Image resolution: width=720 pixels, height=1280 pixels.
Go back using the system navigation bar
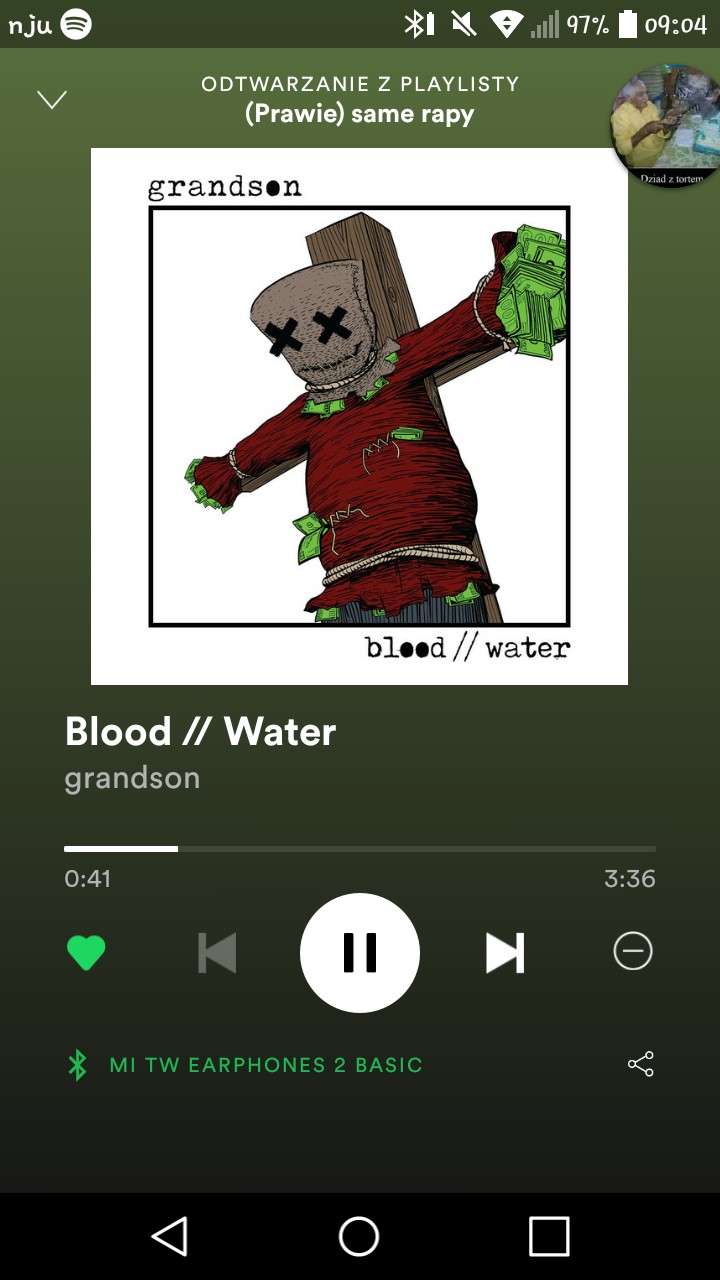(170, 1236)
